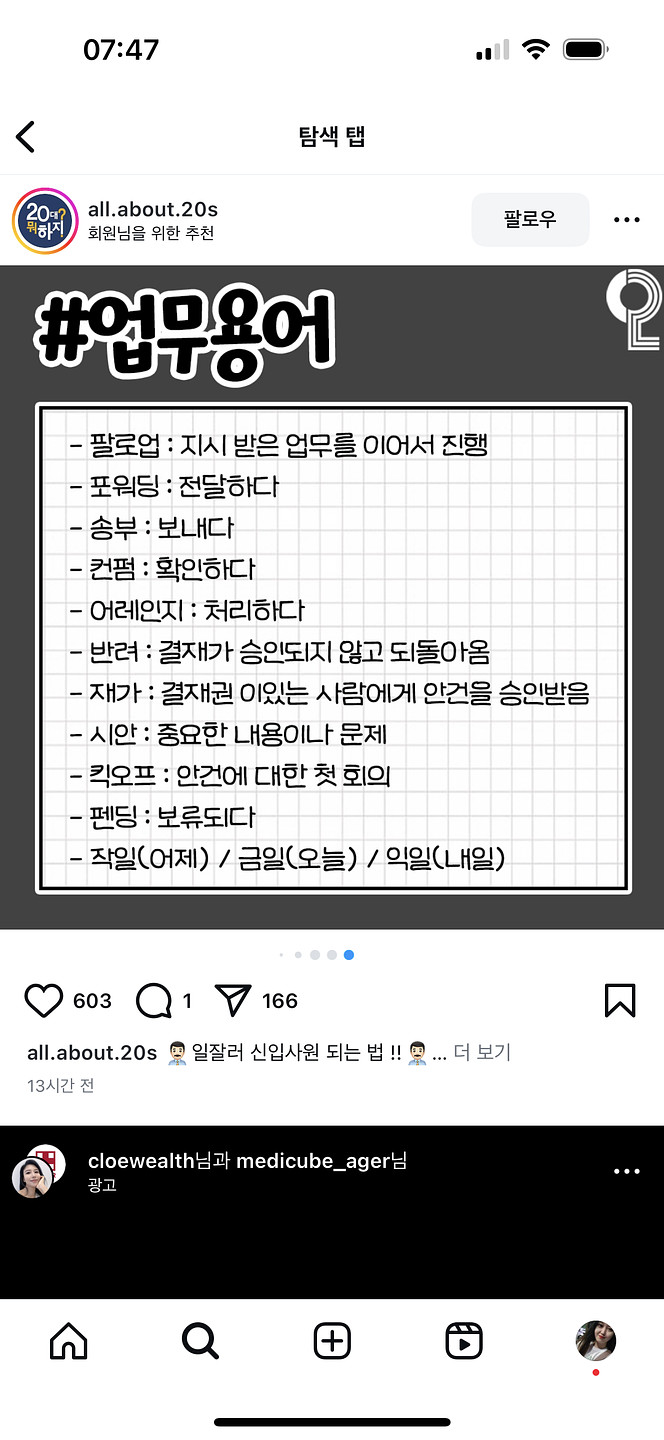Screen dimensions: 664x1440
Task: Open all.about.20s profile picture
Action: (45, 220)
